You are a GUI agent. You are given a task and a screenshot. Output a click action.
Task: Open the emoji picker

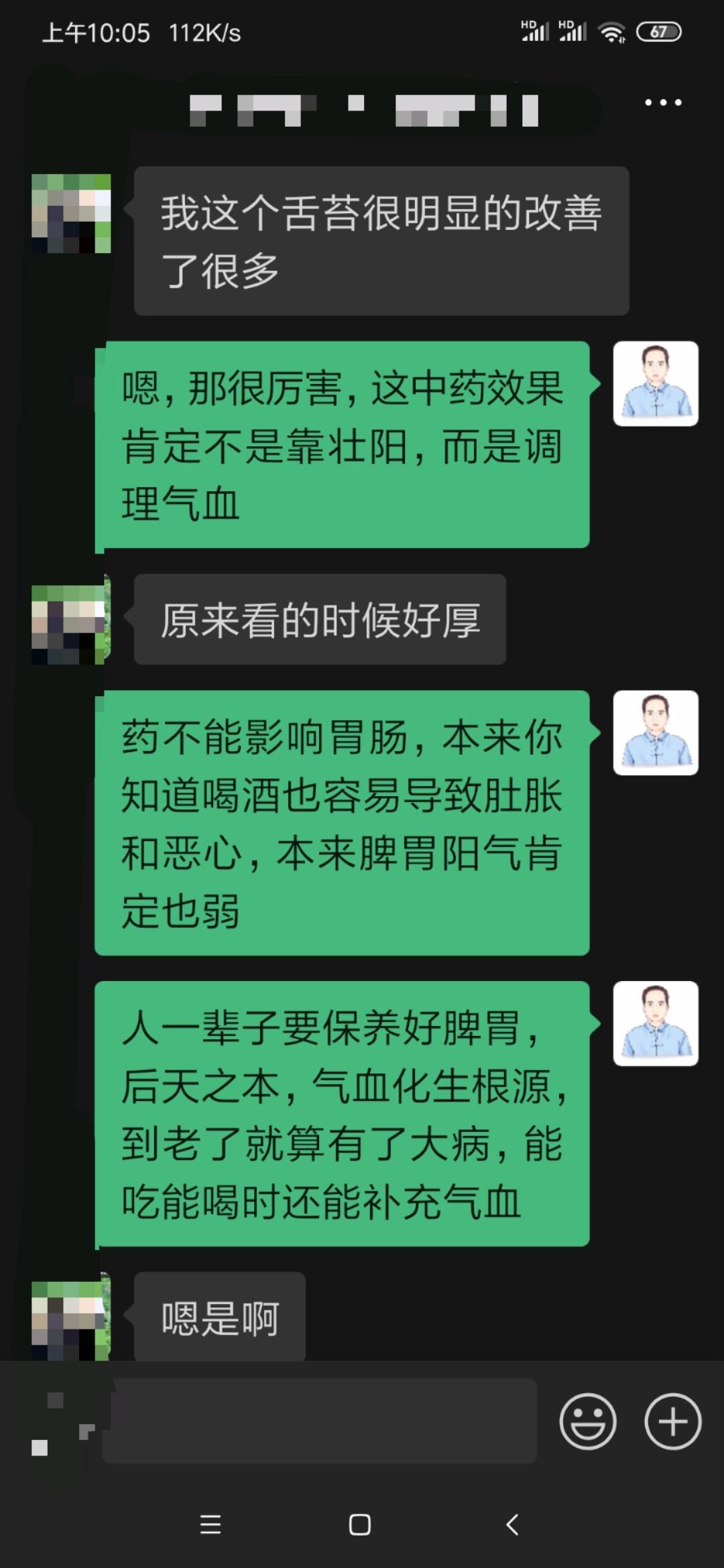pyautogui.click(x=587, y=1421)
